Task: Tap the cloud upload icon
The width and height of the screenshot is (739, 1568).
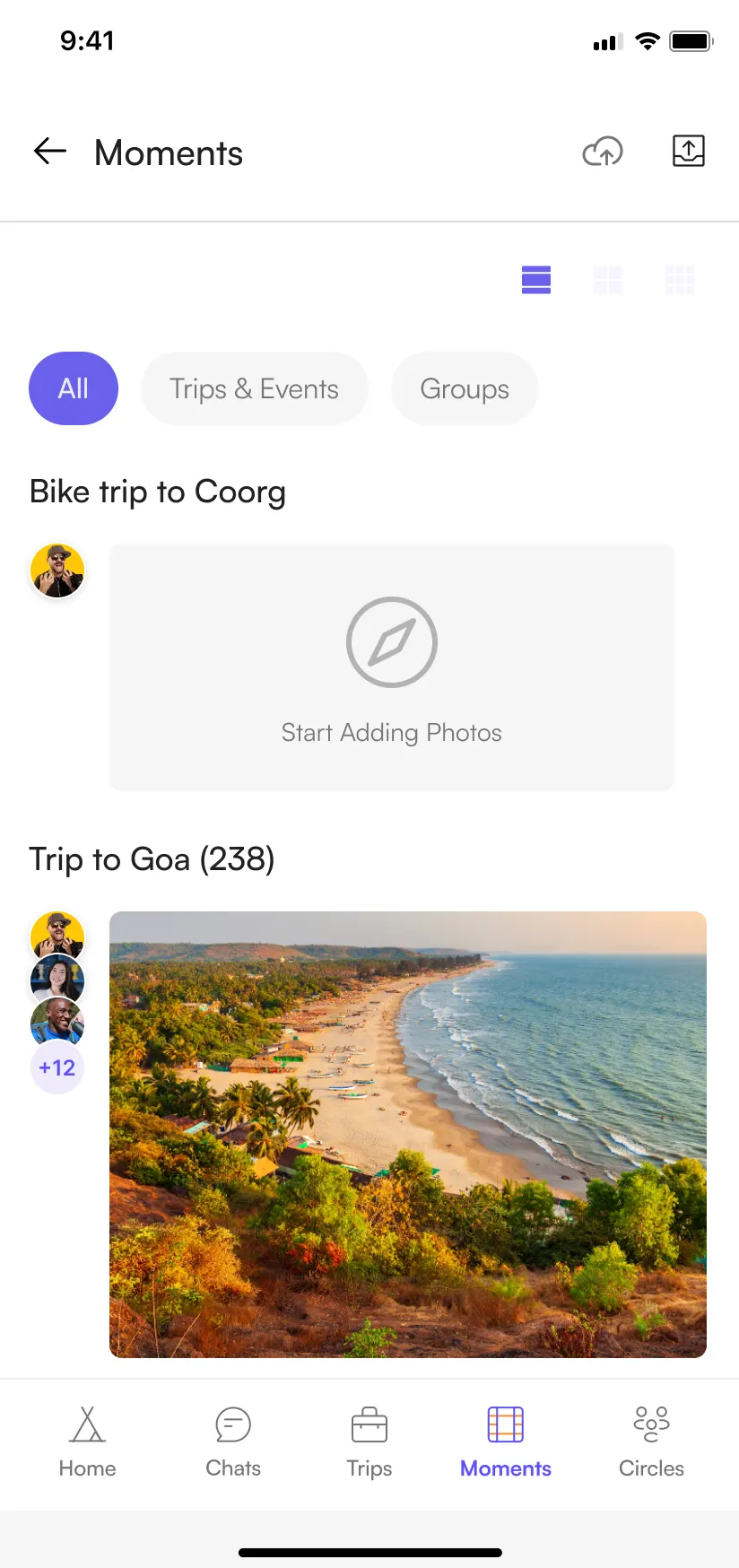Action: click(603, 152)
